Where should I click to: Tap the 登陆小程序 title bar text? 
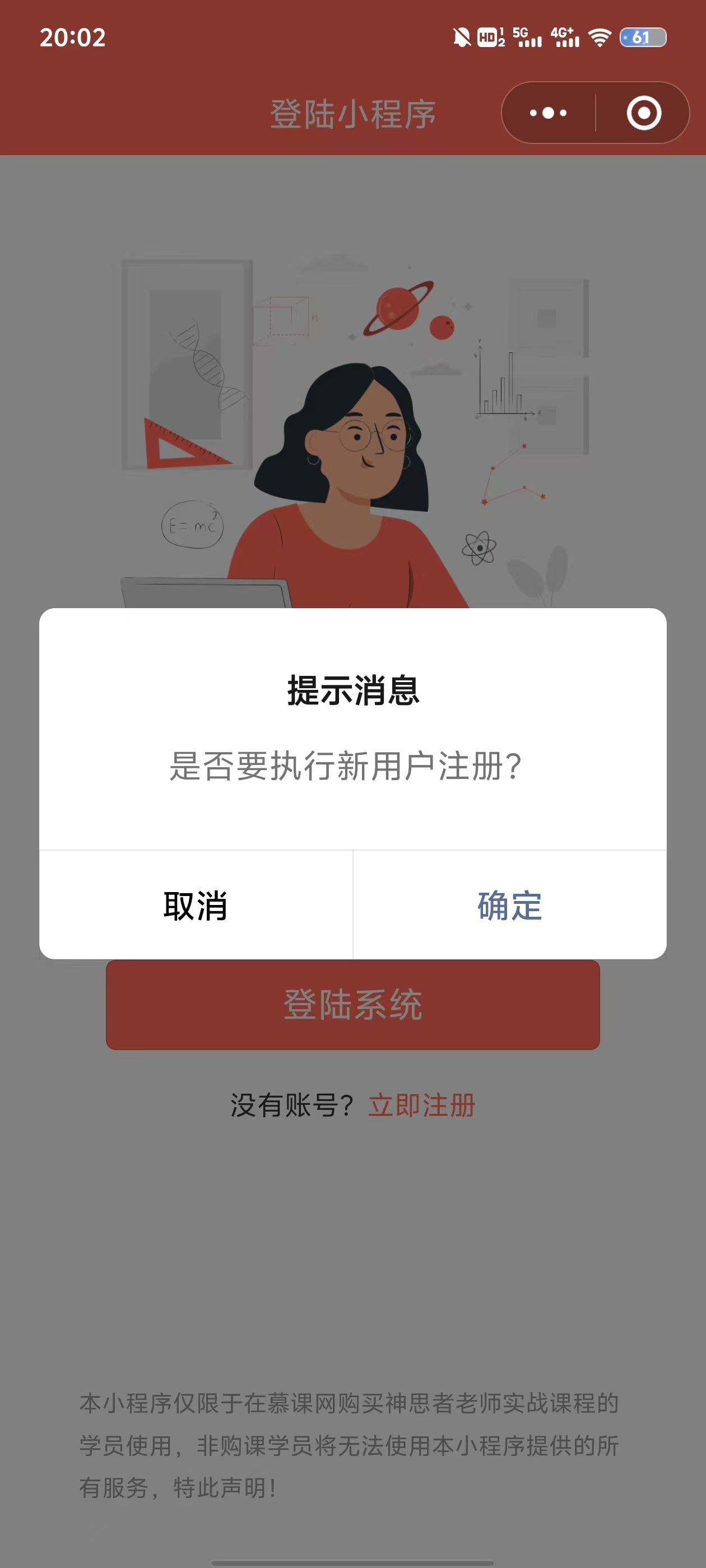(x=352, y=112)
